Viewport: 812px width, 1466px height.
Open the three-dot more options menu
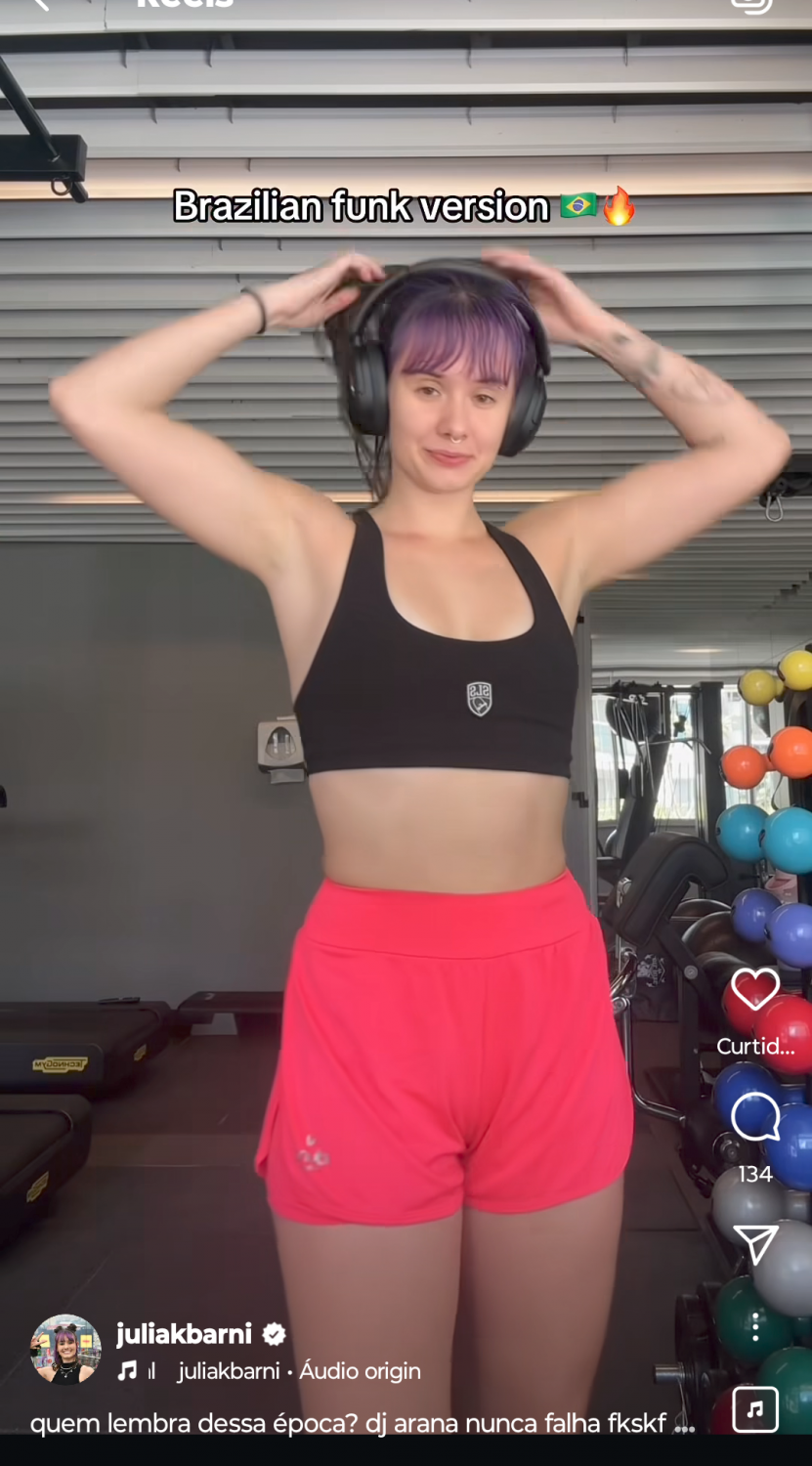(x=755, y=1327)
